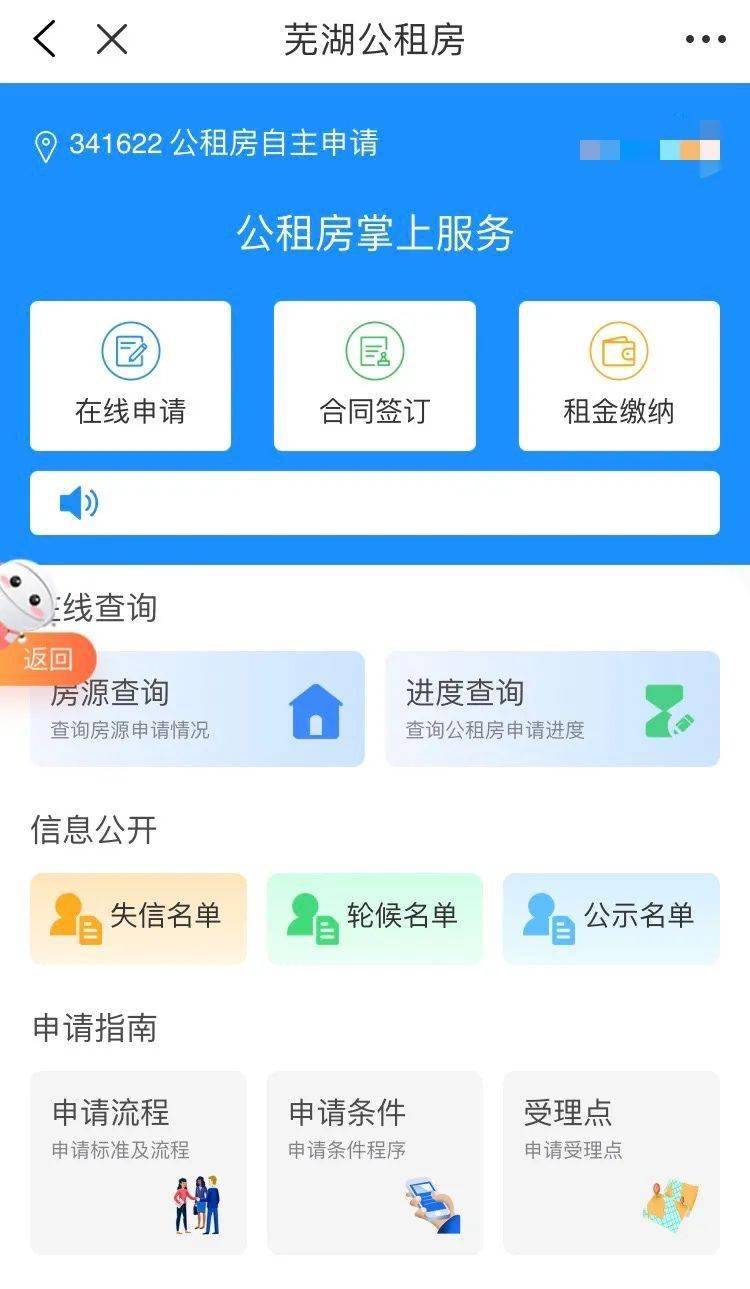Open the three-dot overflow menu

pos(705,40)
